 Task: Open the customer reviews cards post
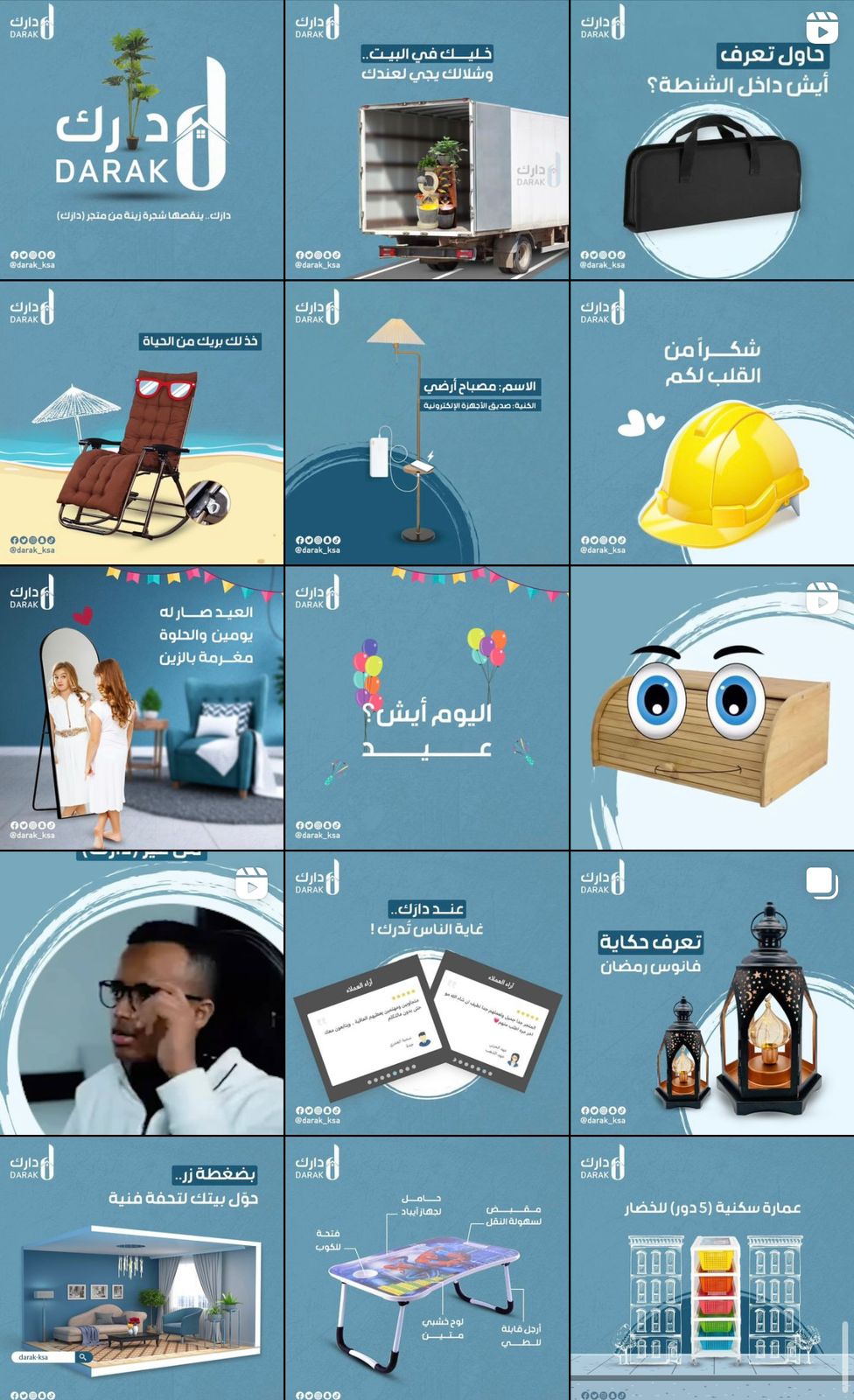click(x=427, y=994)
